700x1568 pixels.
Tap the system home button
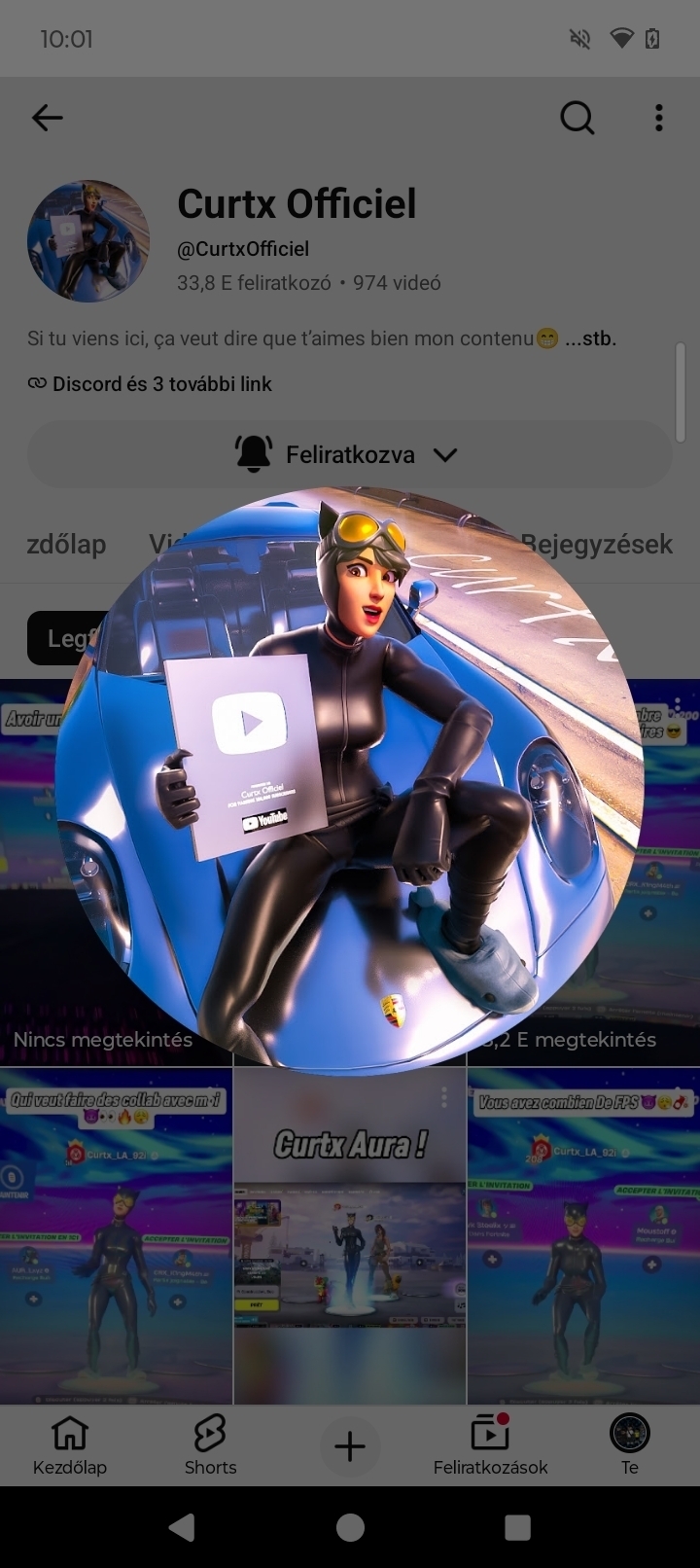[350, 1527]
